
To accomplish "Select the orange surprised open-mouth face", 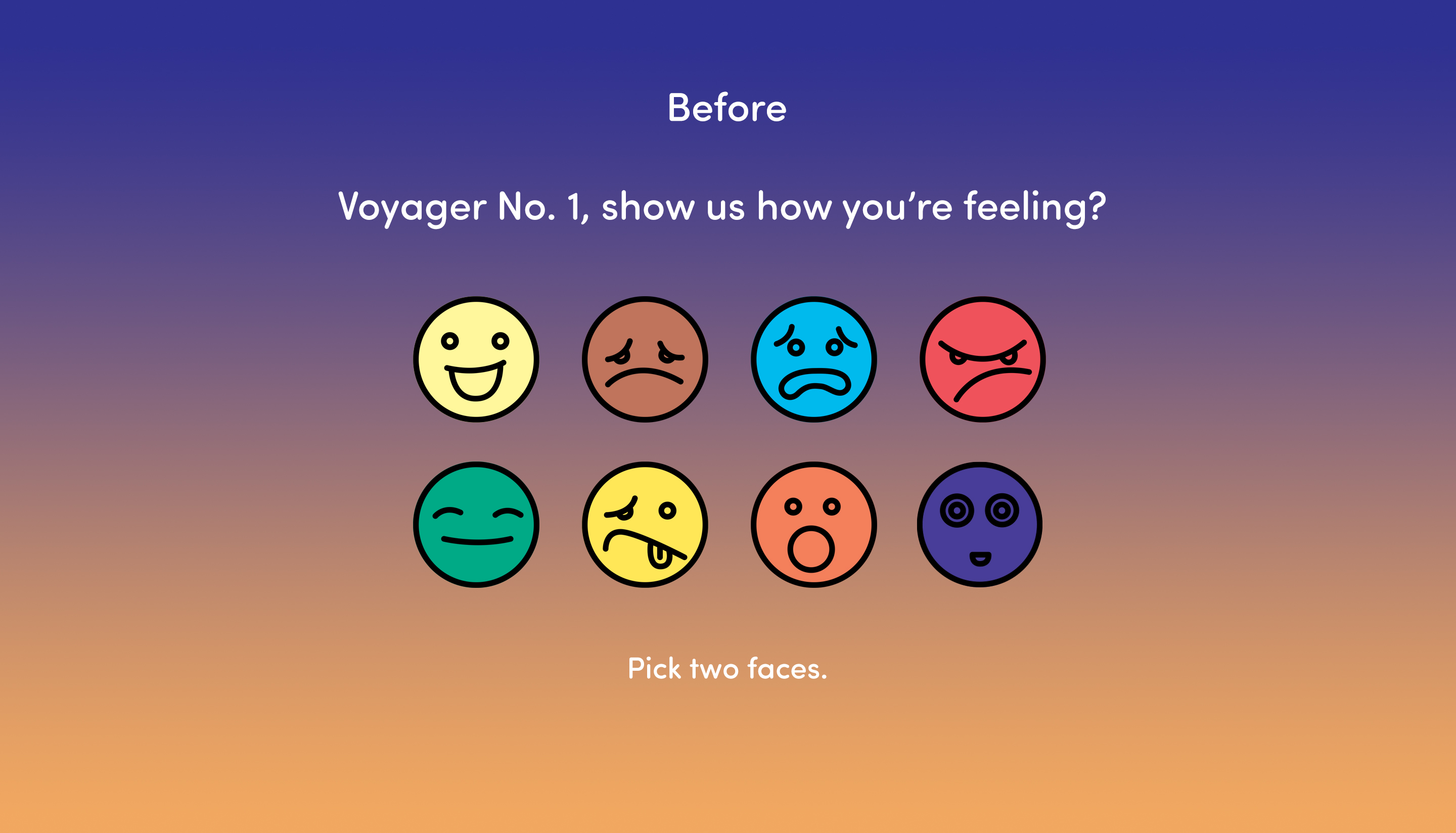I will click(x=813, y=525).
